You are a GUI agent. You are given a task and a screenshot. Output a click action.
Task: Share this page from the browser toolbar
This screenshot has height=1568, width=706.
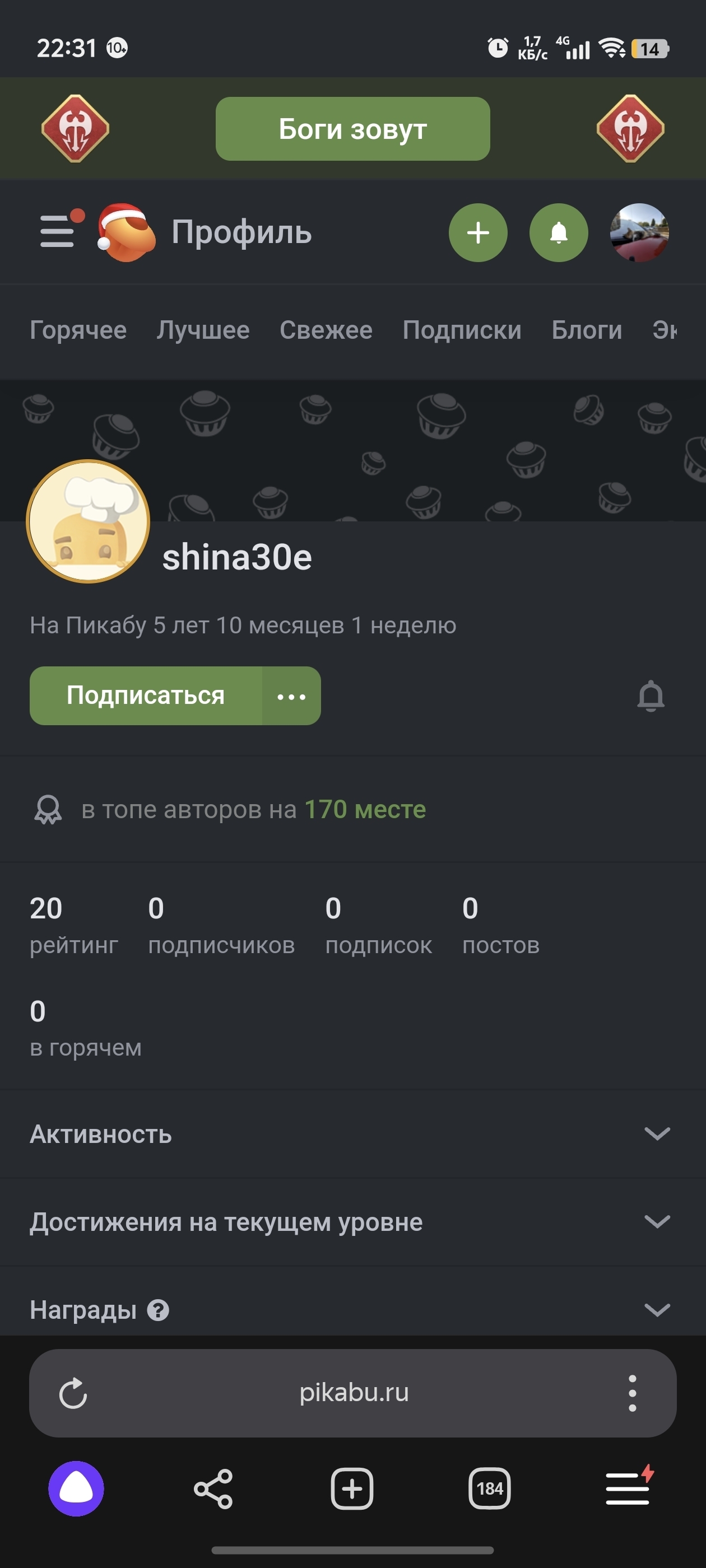point(213,1489)
